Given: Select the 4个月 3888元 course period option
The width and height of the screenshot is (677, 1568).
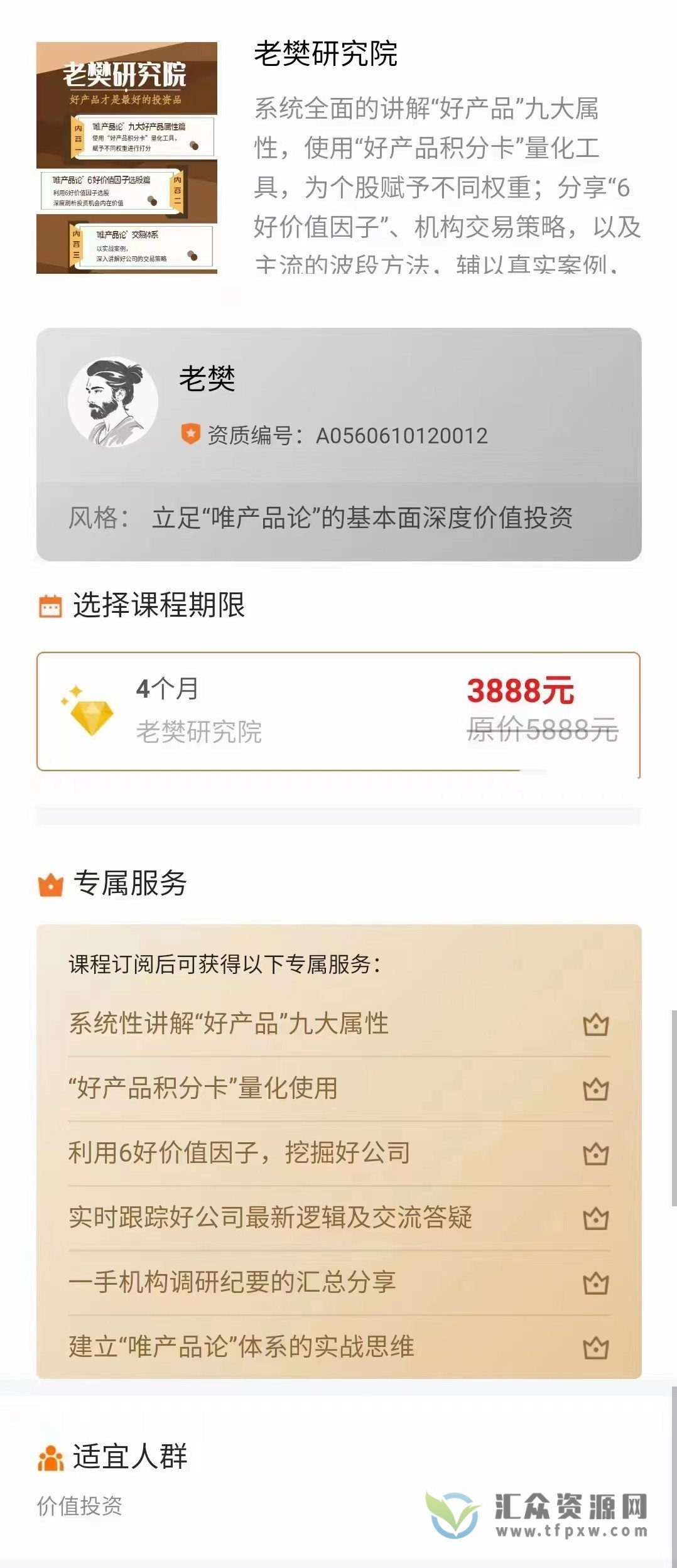Looking at the screenshot, I should click(338, 711).
